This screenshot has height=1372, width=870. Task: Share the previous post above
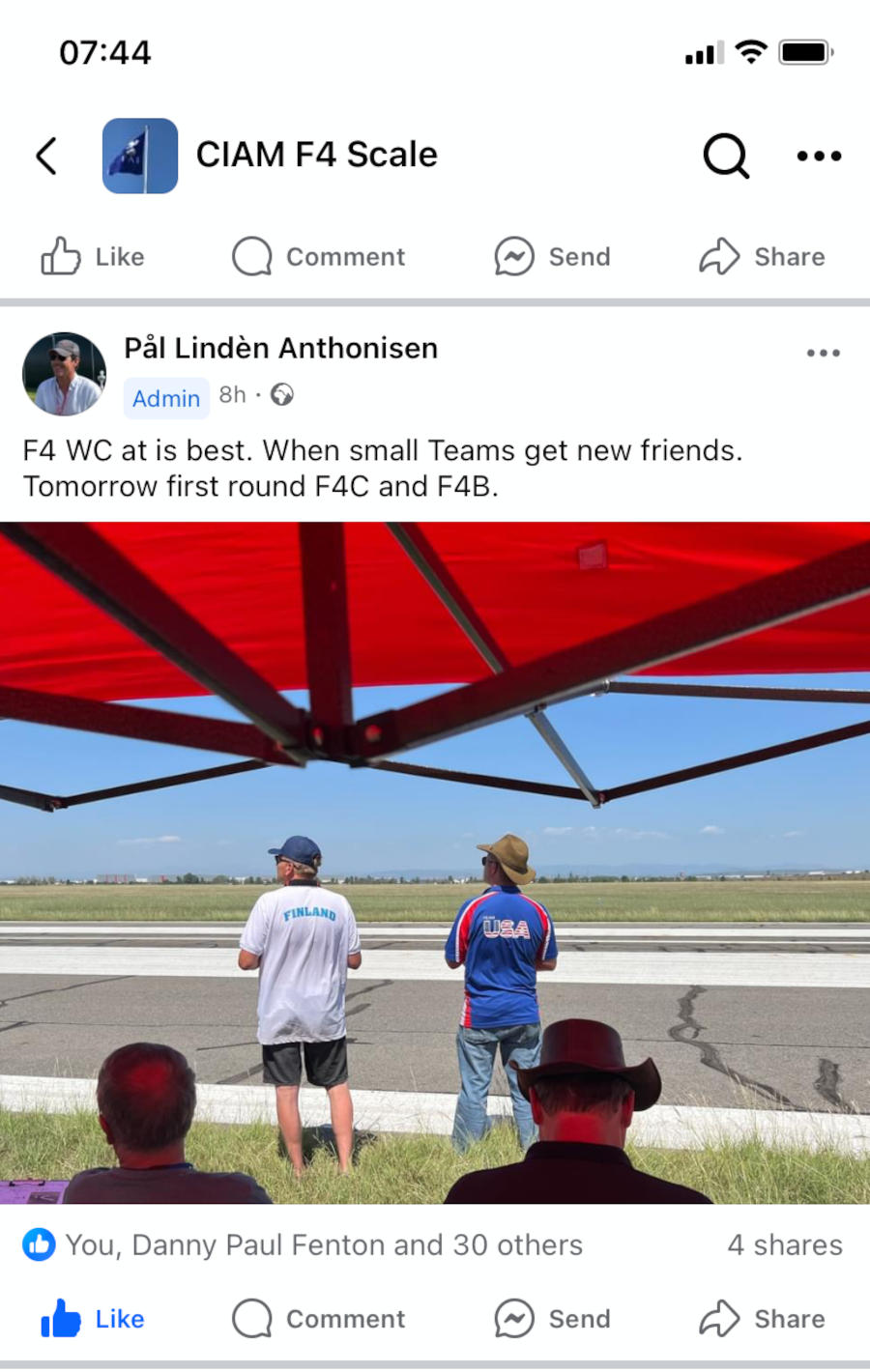pyautogui.click(x=762, y=257)
